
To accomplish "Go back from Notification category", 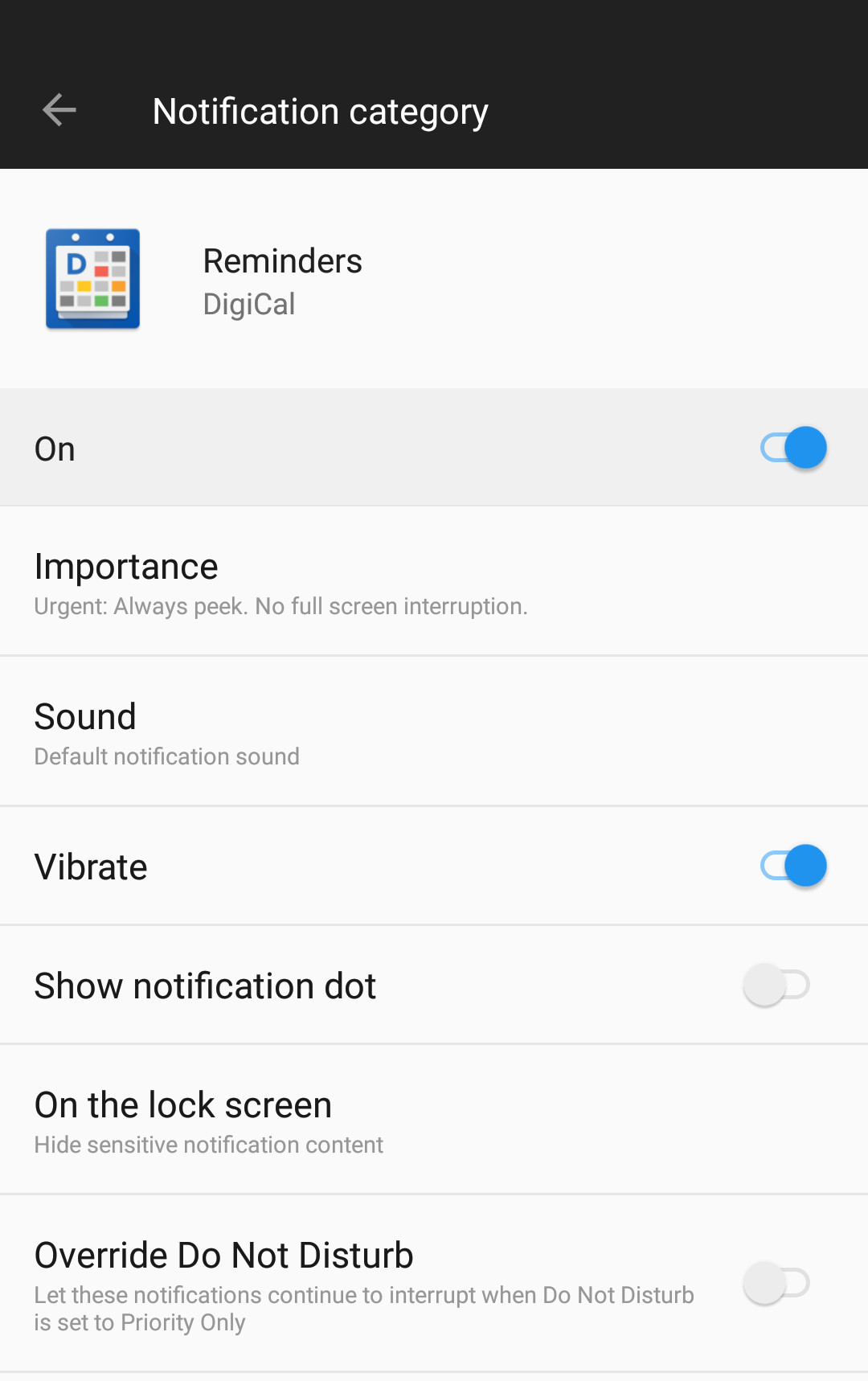I will [x=59, y=110].
